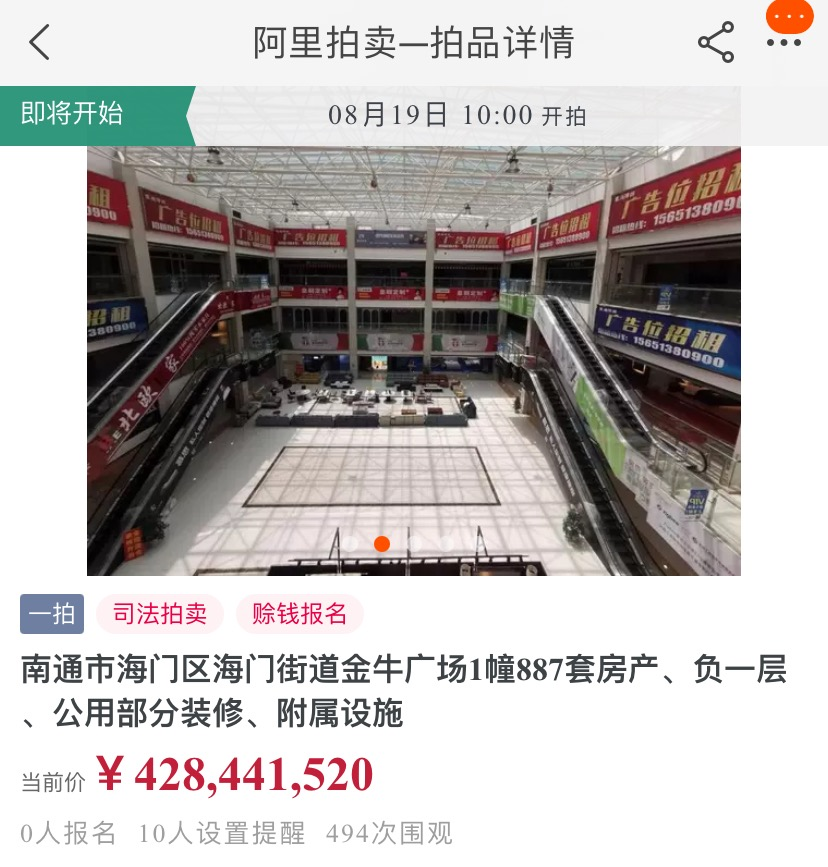Open the mall auction photo
This screenshot has width=828, height=867.
pyautogui.click(x=413, y=360)
